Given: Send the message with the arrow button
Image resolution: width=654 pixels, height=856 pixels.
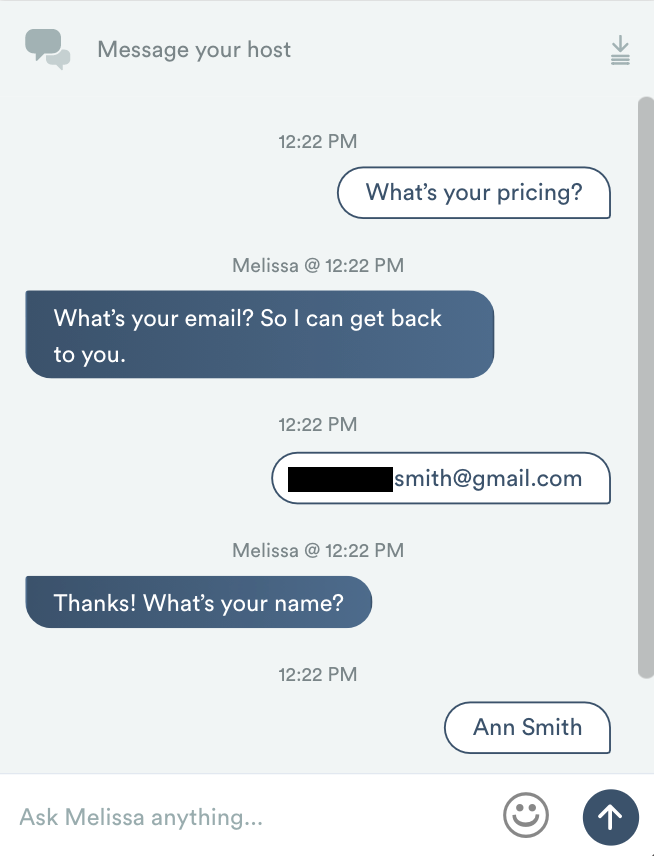Looking at the screenshot, I should pyautogui.click(x=610, y=816).
